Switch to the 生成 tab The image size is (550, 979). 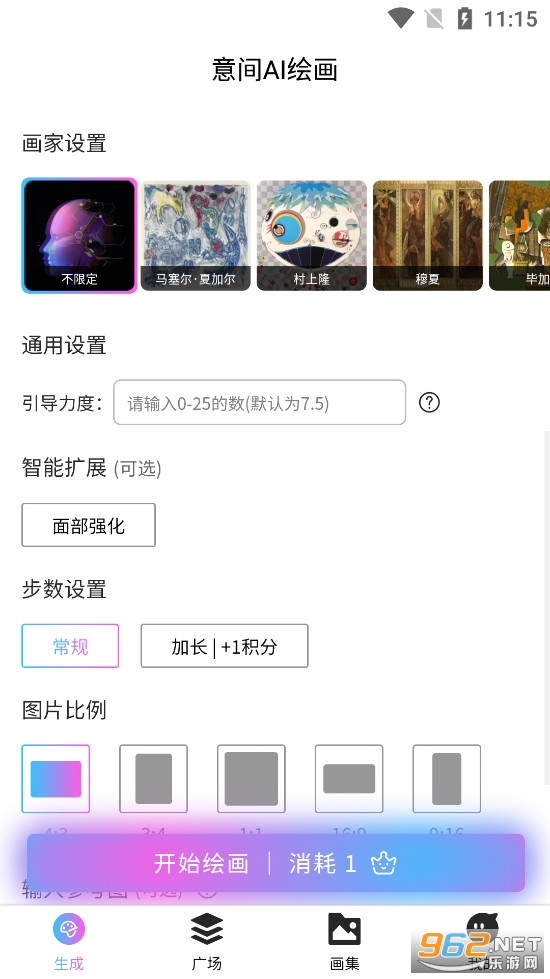69,942
